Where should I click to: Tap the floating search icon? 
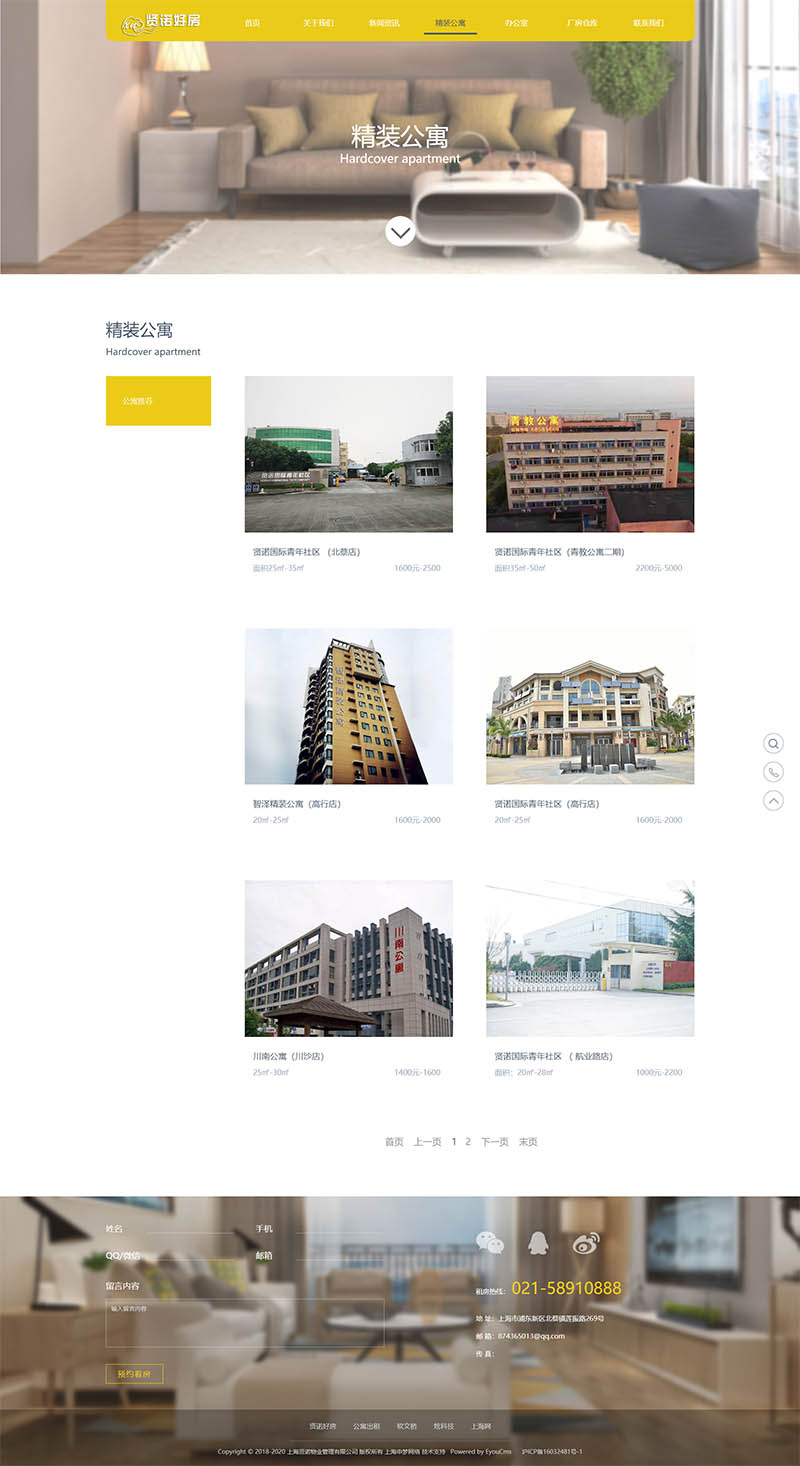tap(773, 743)
